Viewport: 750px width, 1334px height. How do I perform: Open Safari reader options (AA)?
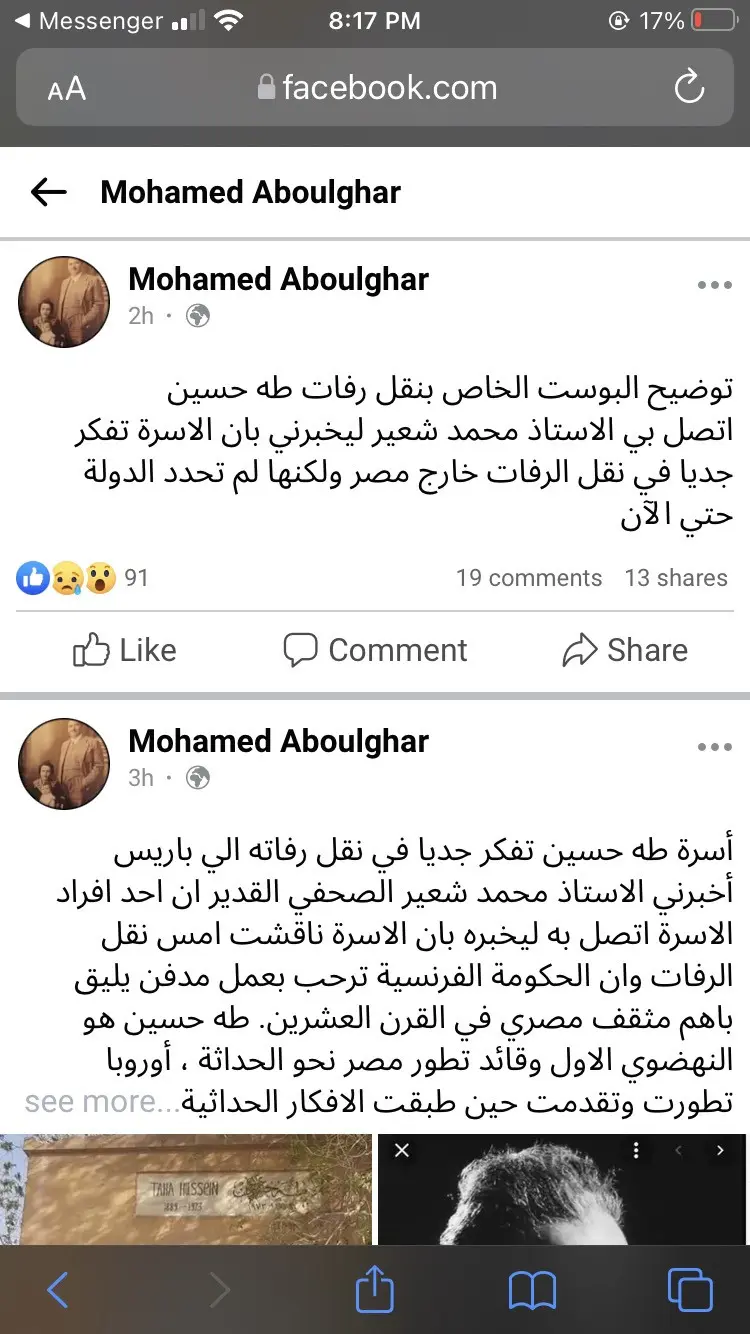(x=67, y=89)
